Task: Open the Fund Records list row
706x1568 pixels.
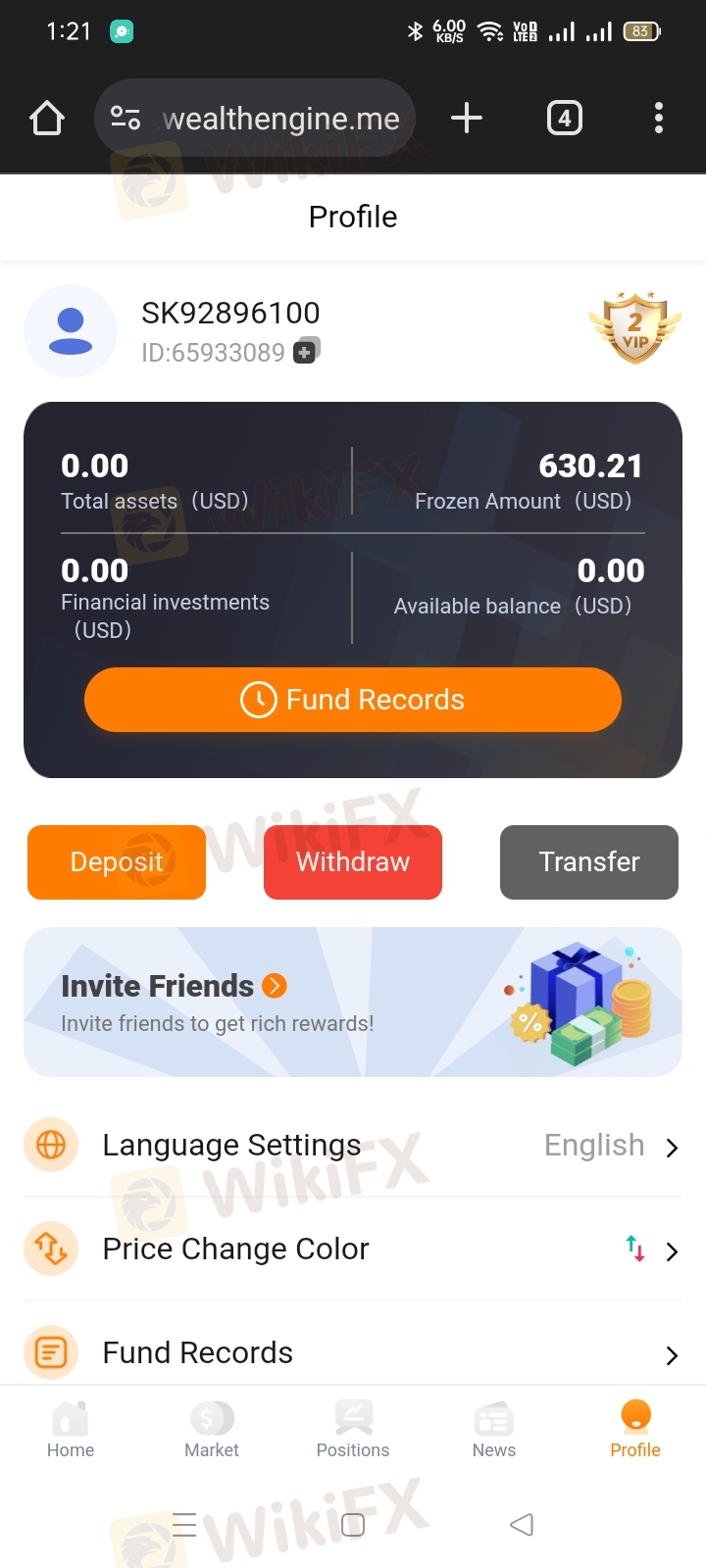Action: pos(353,1352)
